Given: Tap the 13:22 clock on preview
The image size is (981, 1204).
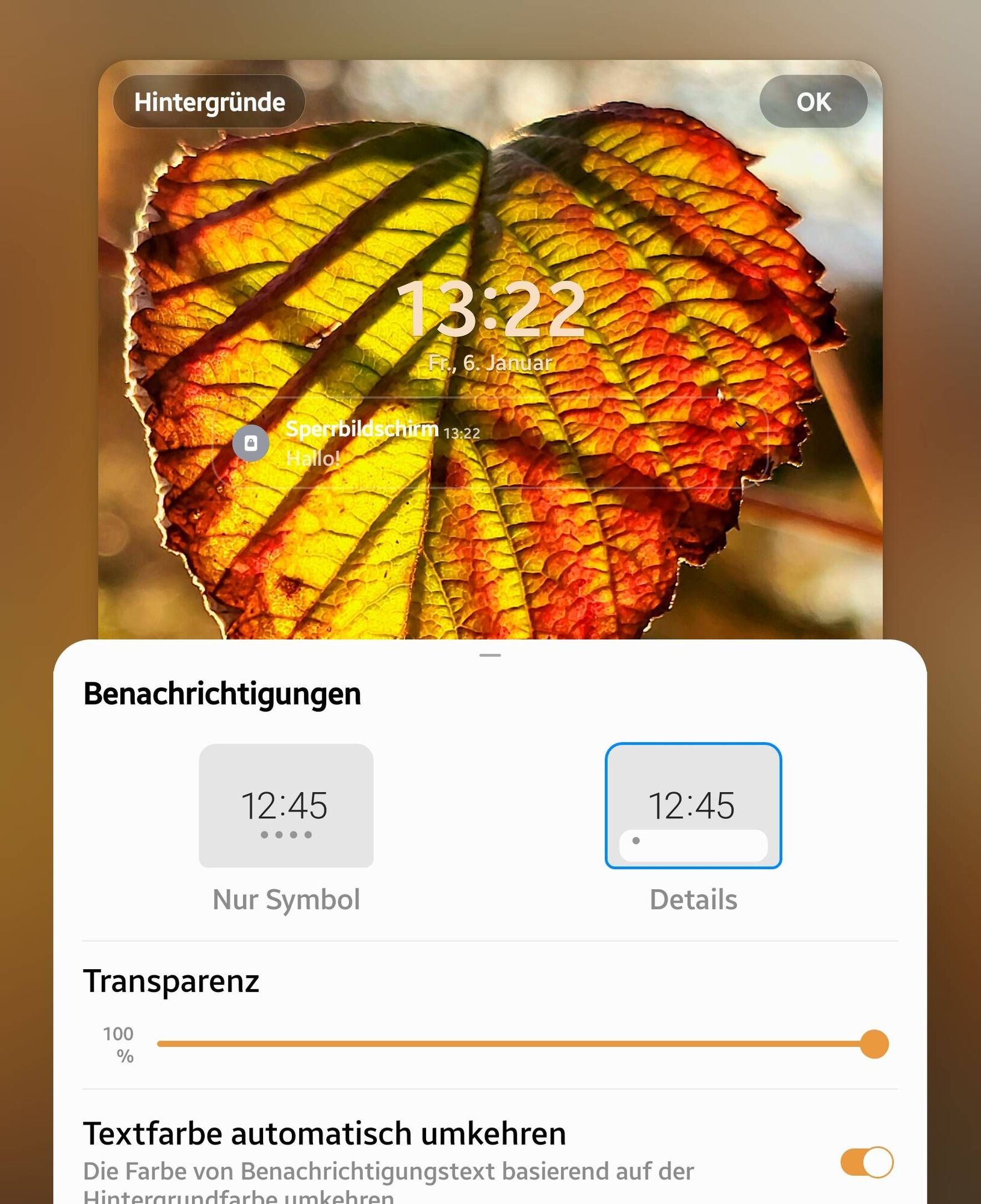Looking at the screenshot, I should pos(490,309).
